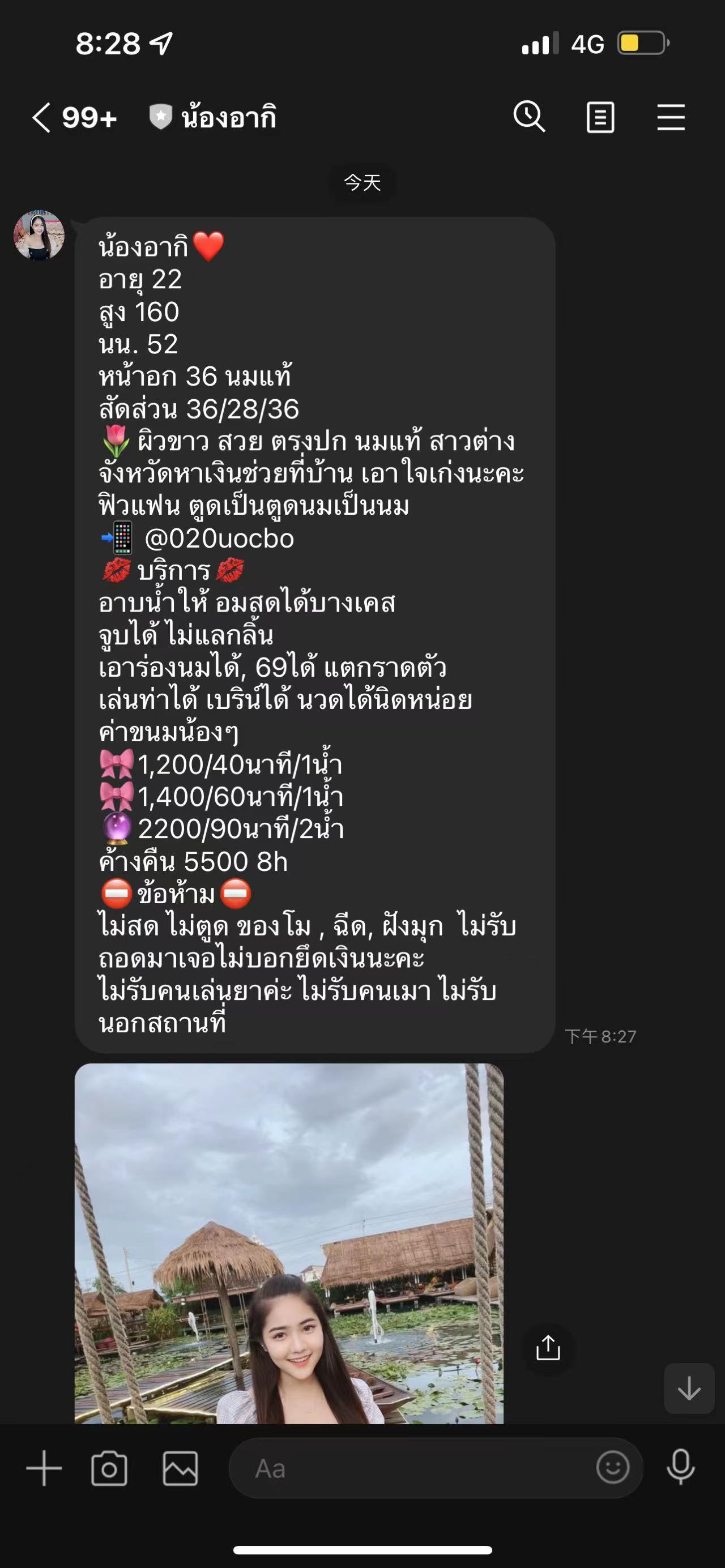Open search within the chat

(528, 117)
